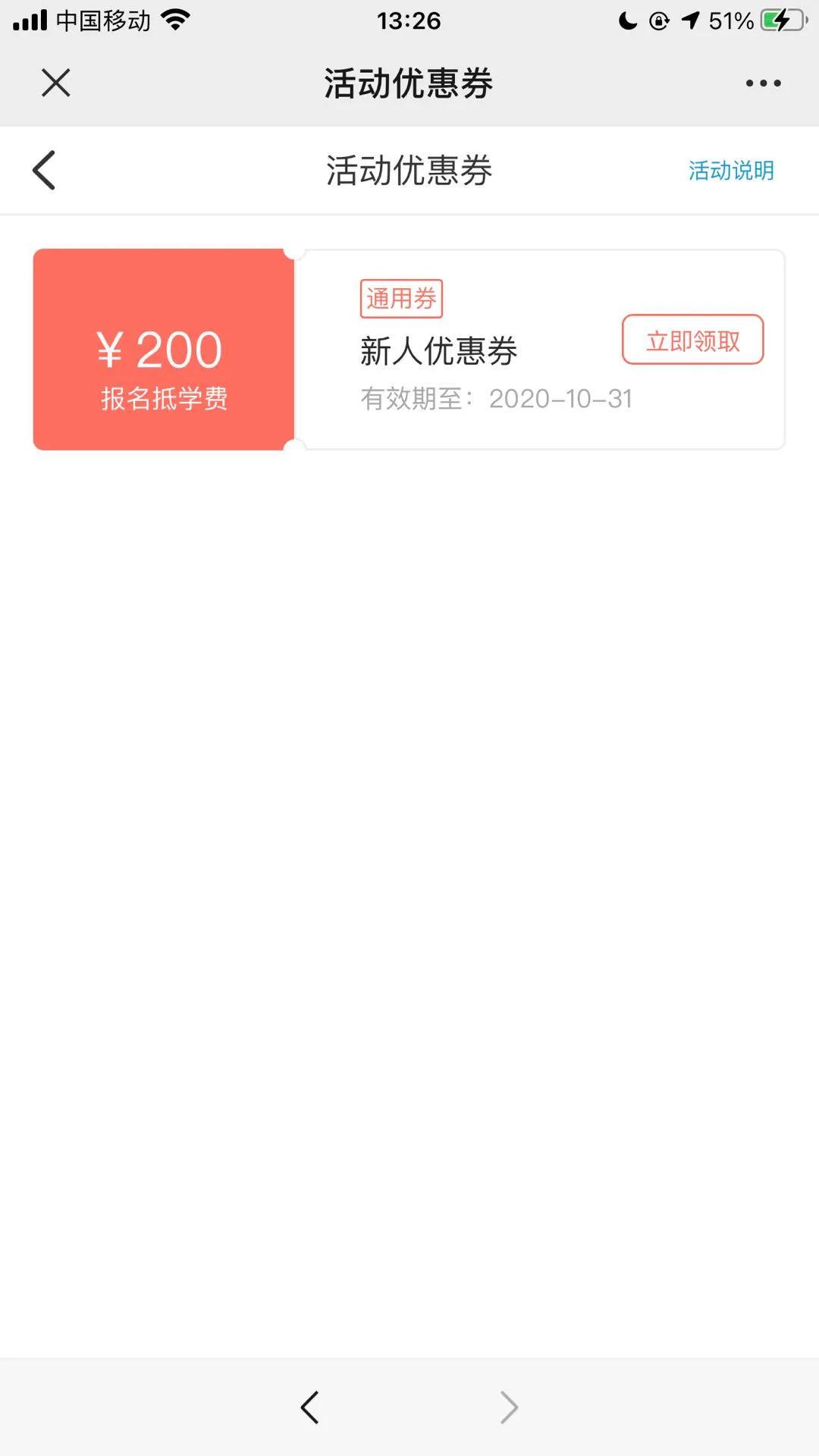
Task: Open the three-dot more options menu
Action: click(761, 85)
